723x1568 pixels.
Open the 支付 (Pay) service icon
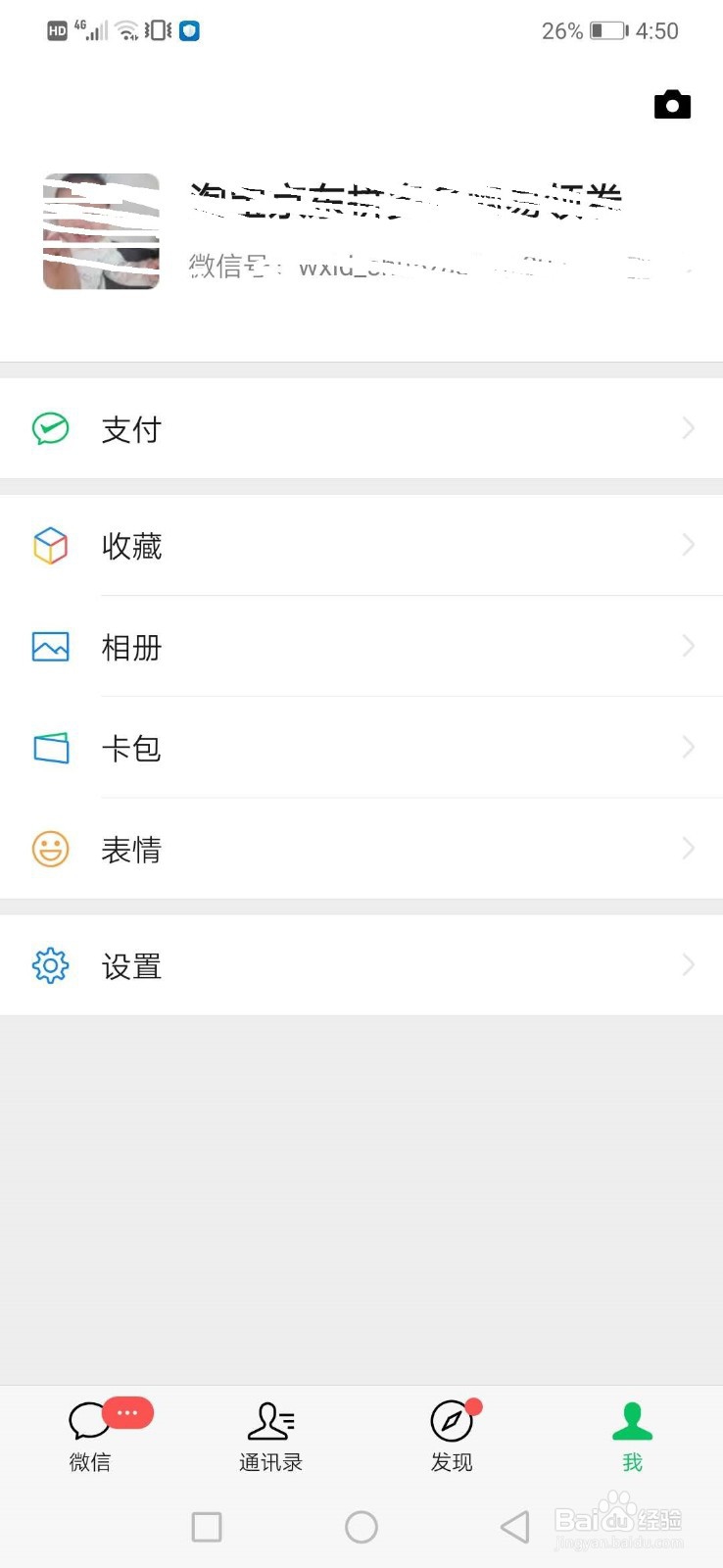click(49, 428)
